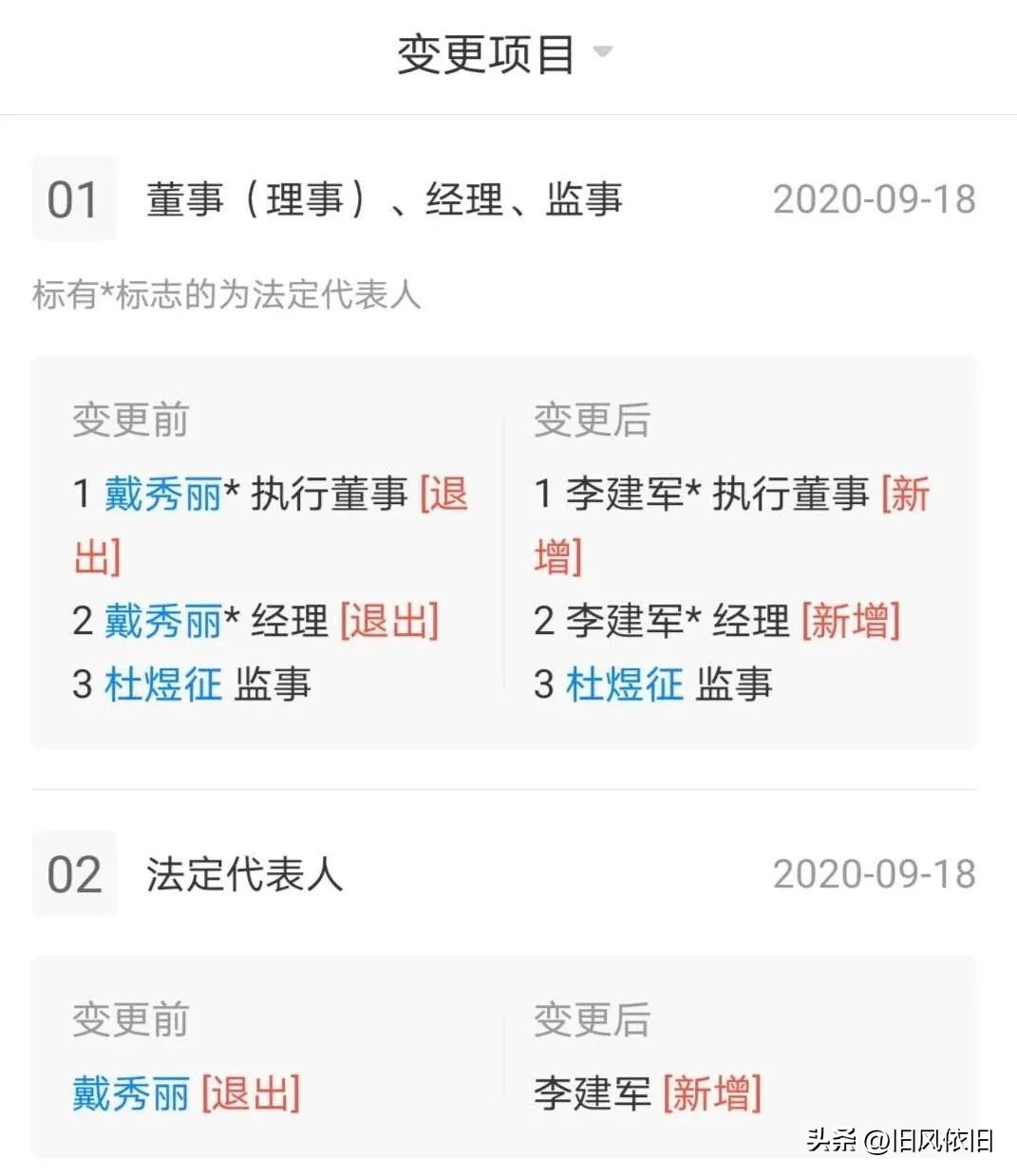Screen dimensions: 1017x1176
Task: Click the [新增] tag next to 李建军 经理
Action: point(853,622)
